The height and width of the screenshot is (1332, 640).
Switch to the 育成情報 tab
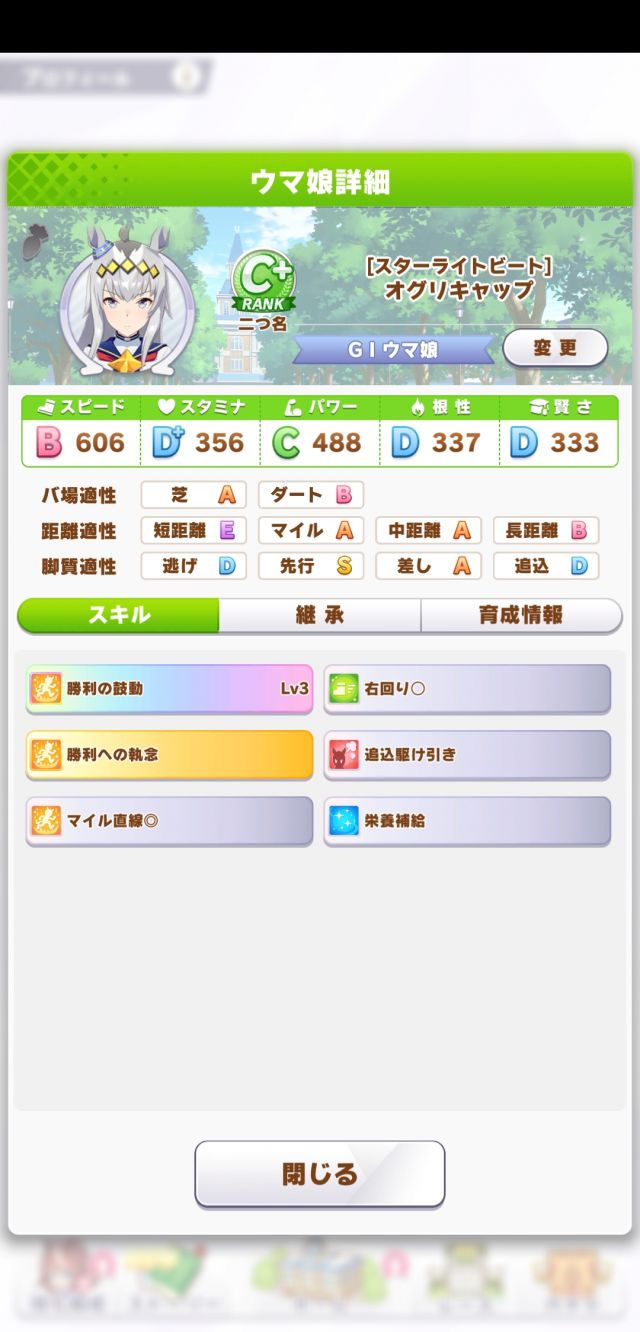520,615
